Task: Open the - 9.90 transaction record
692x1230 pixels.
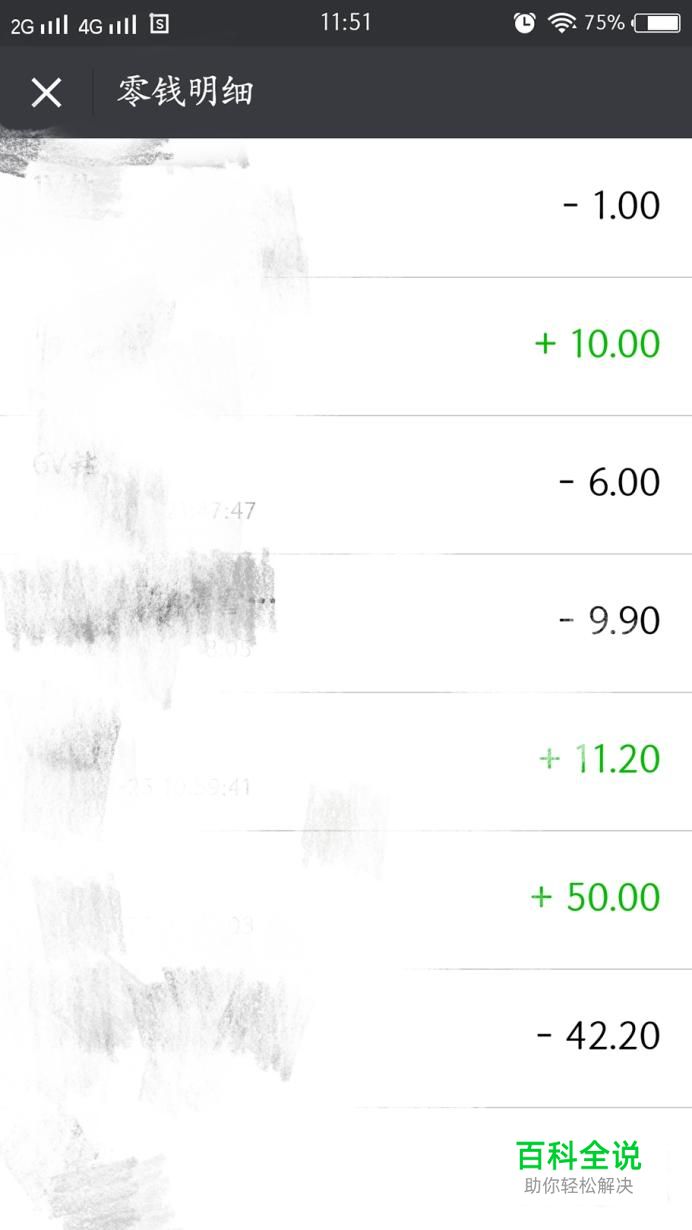Action: click(346, 622)
